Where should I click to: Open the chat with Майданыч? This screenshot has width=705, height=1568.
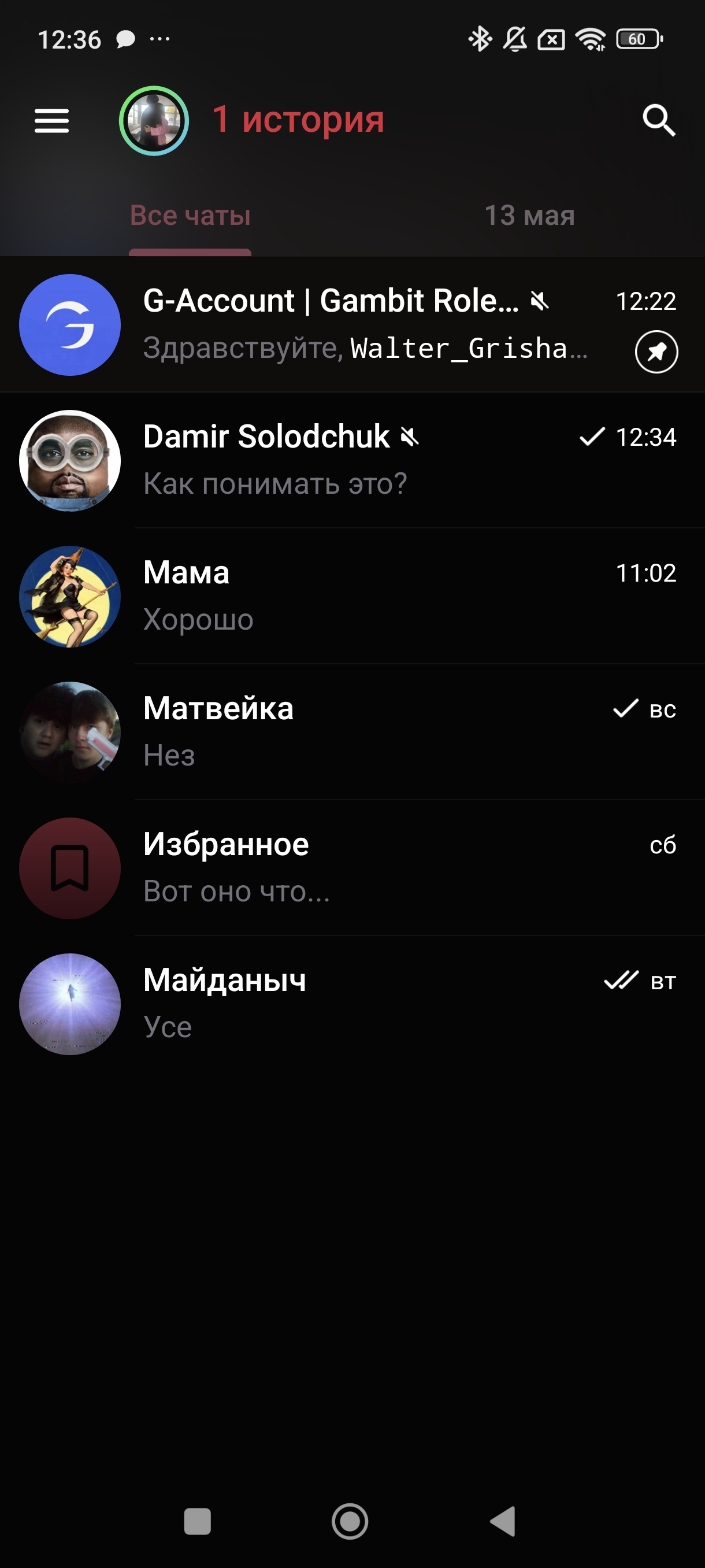pyautogui.click(x=365, y=1003)
